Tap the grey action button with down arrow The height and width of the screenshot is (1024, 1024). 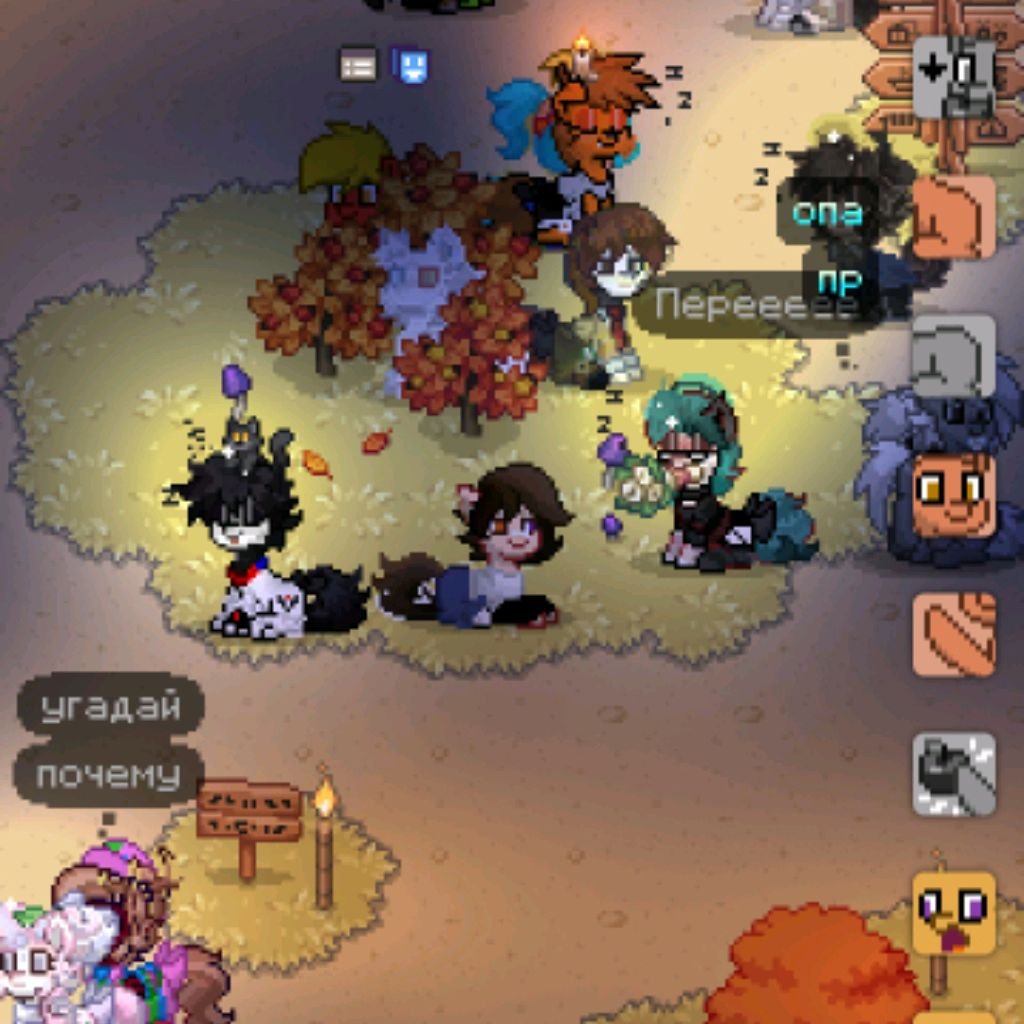[954, 79]
